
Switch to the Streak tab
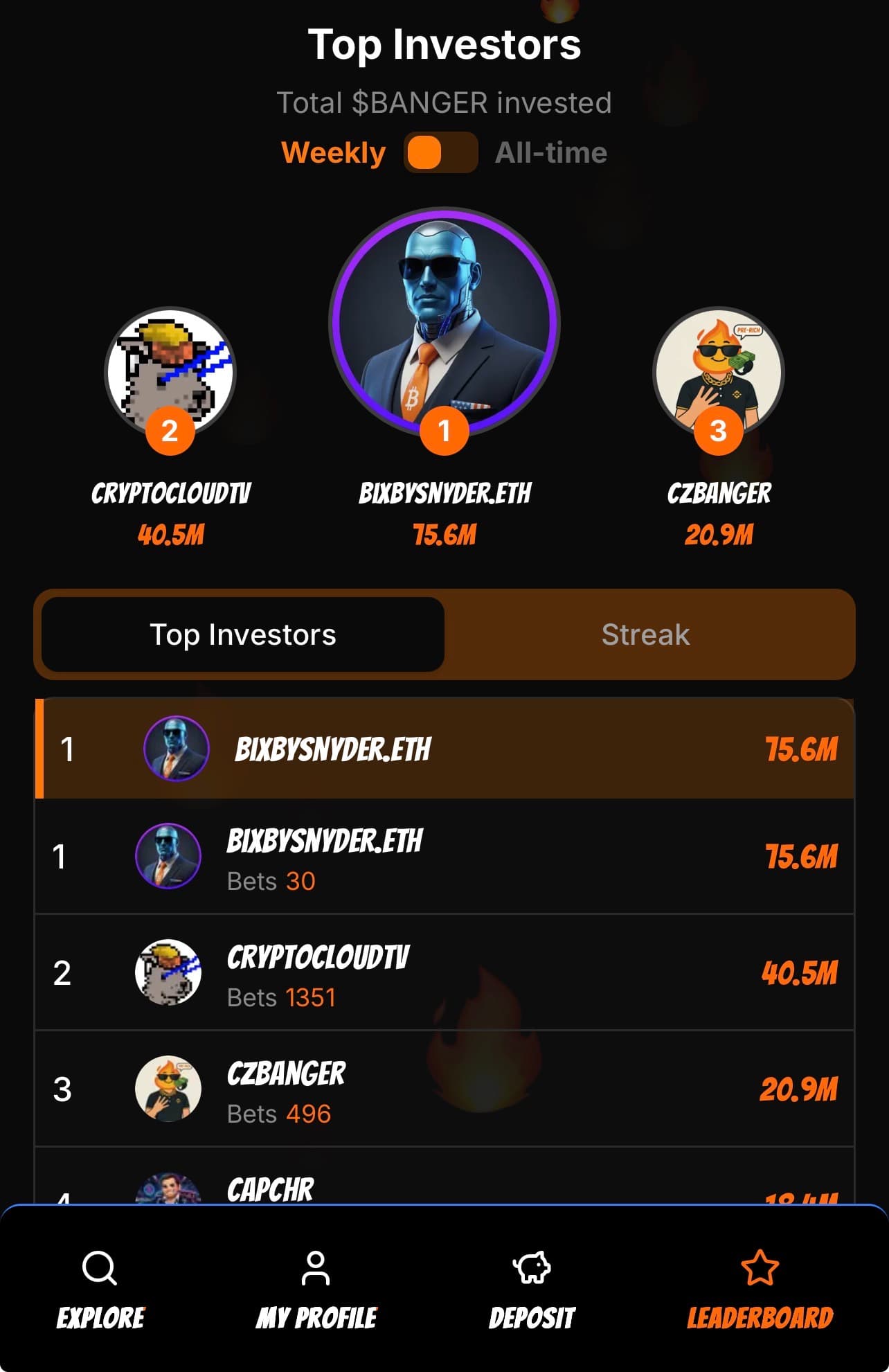point(645,634)
